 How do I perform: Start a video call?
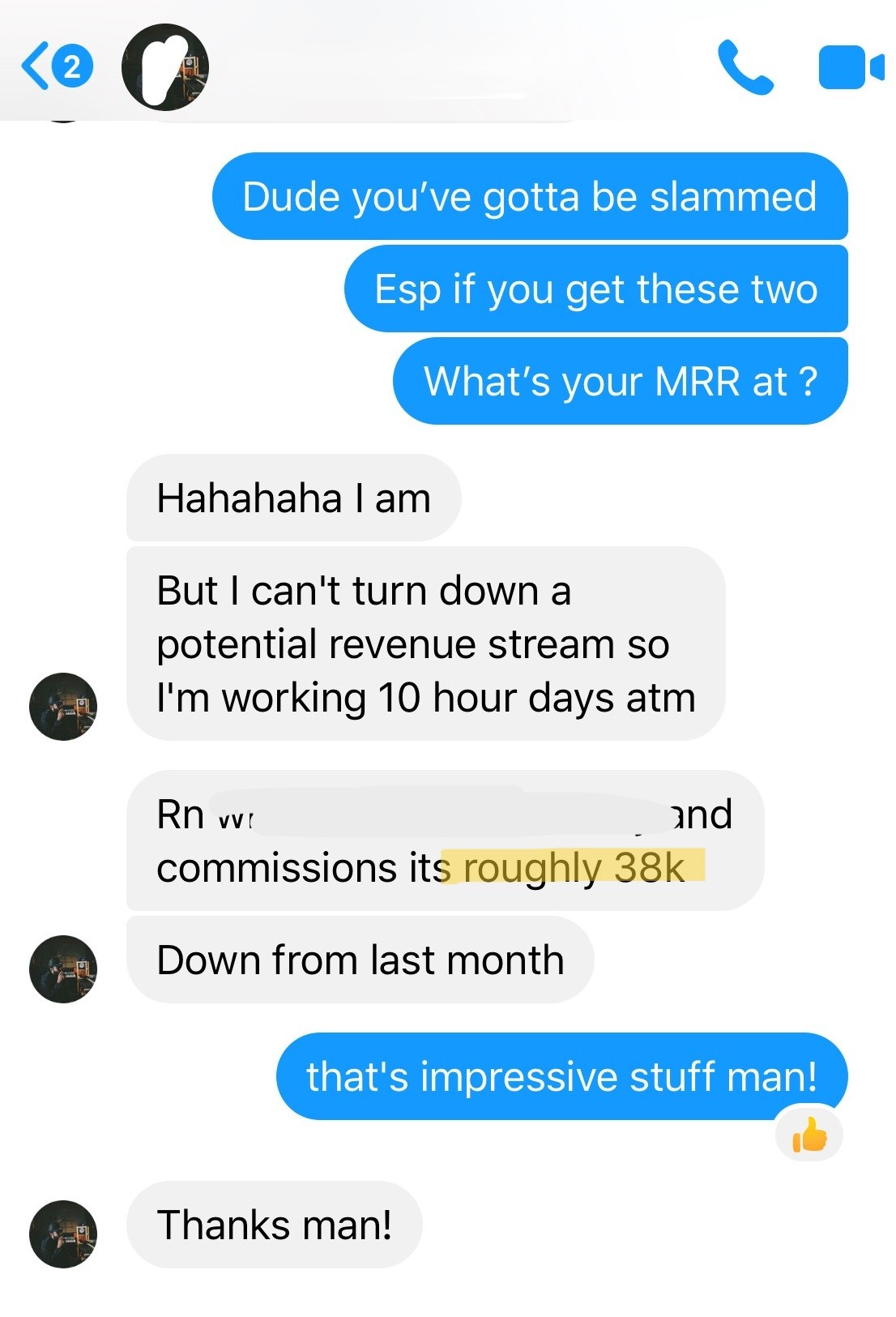click(x=850, y=67)
